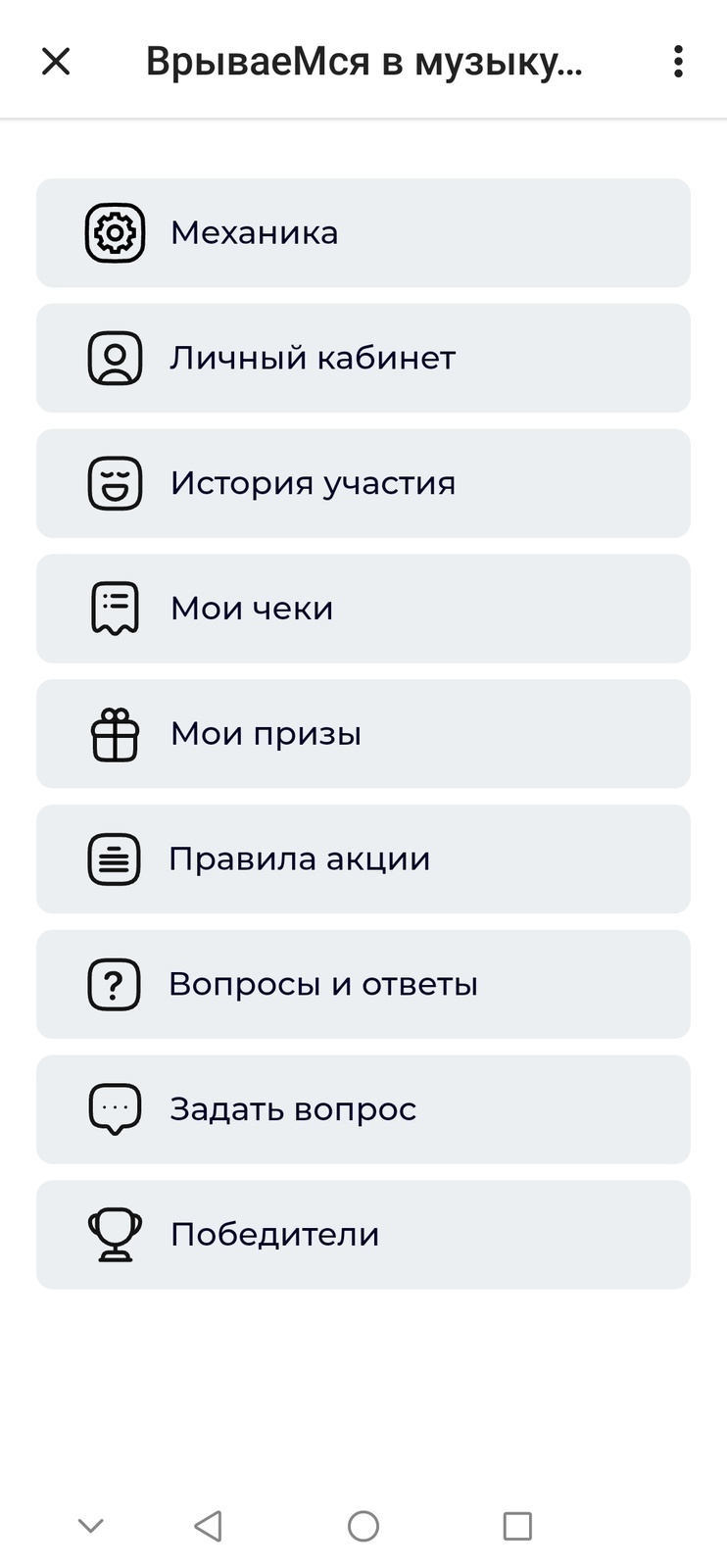Go to Личный кабинет
The image size is (727, 1568).
[x=363, y=358]
